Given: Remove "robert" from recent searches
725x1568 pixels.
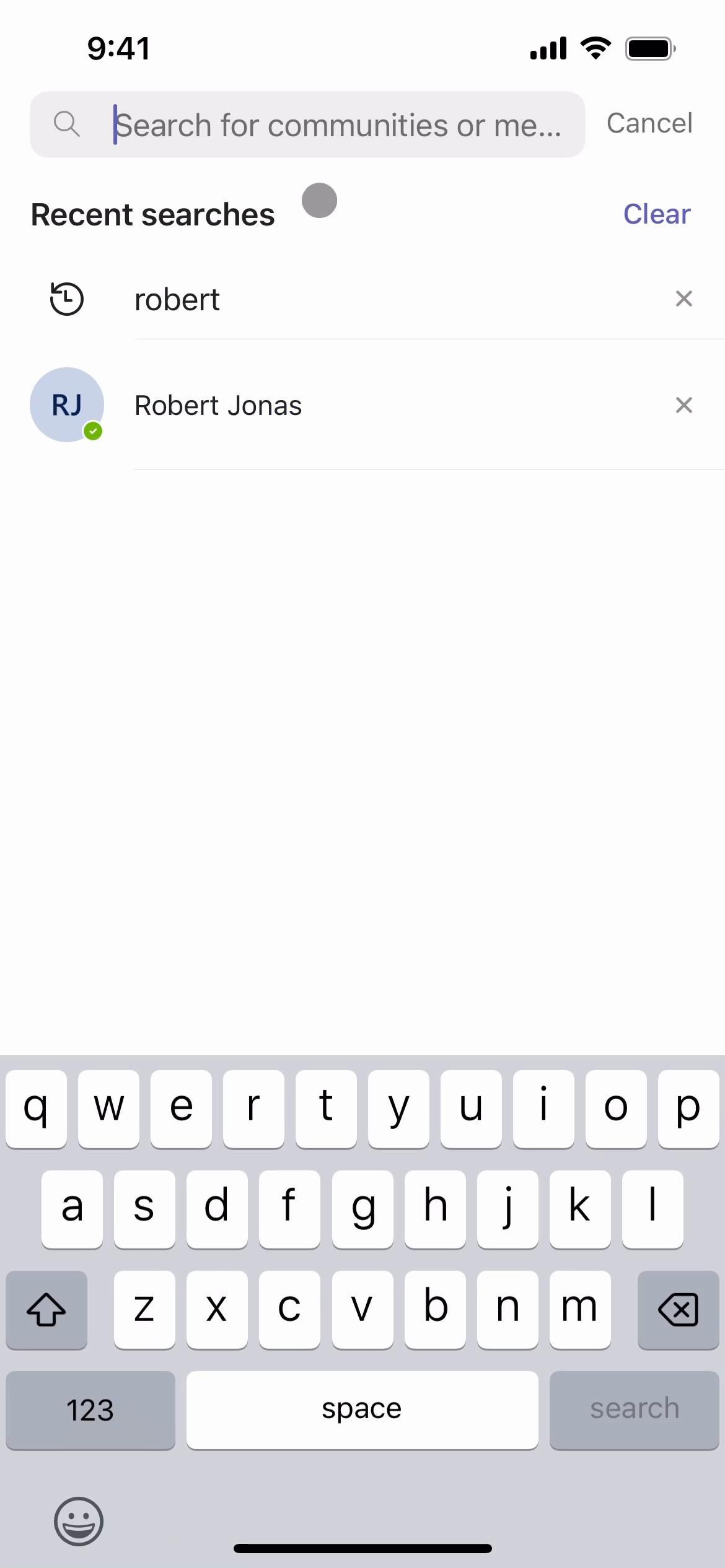Looking at the screenshot, I should (x=683, y=299).
